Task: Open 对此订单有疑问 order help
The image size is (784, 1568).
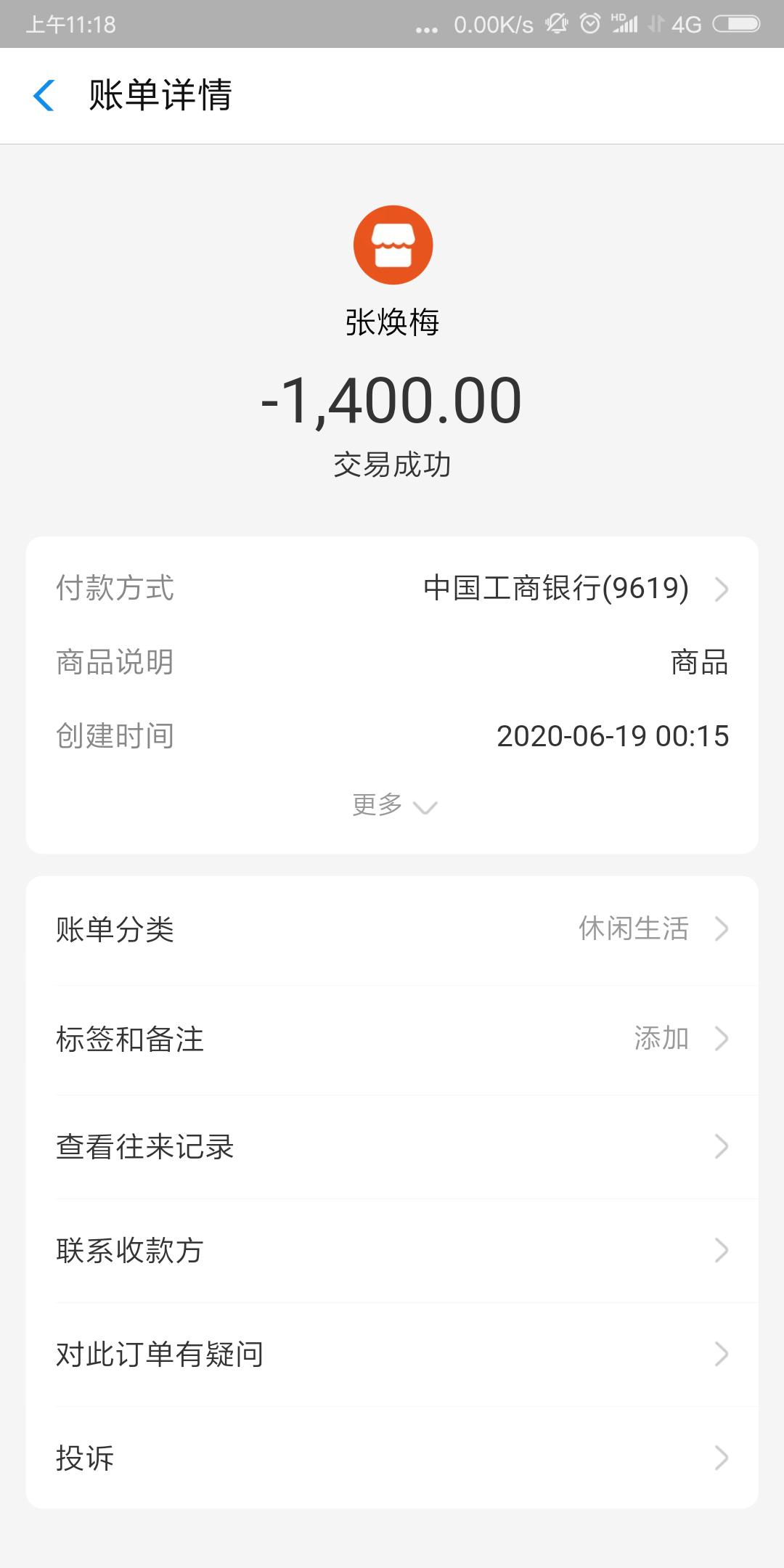Action: (x=392, y=1355)
